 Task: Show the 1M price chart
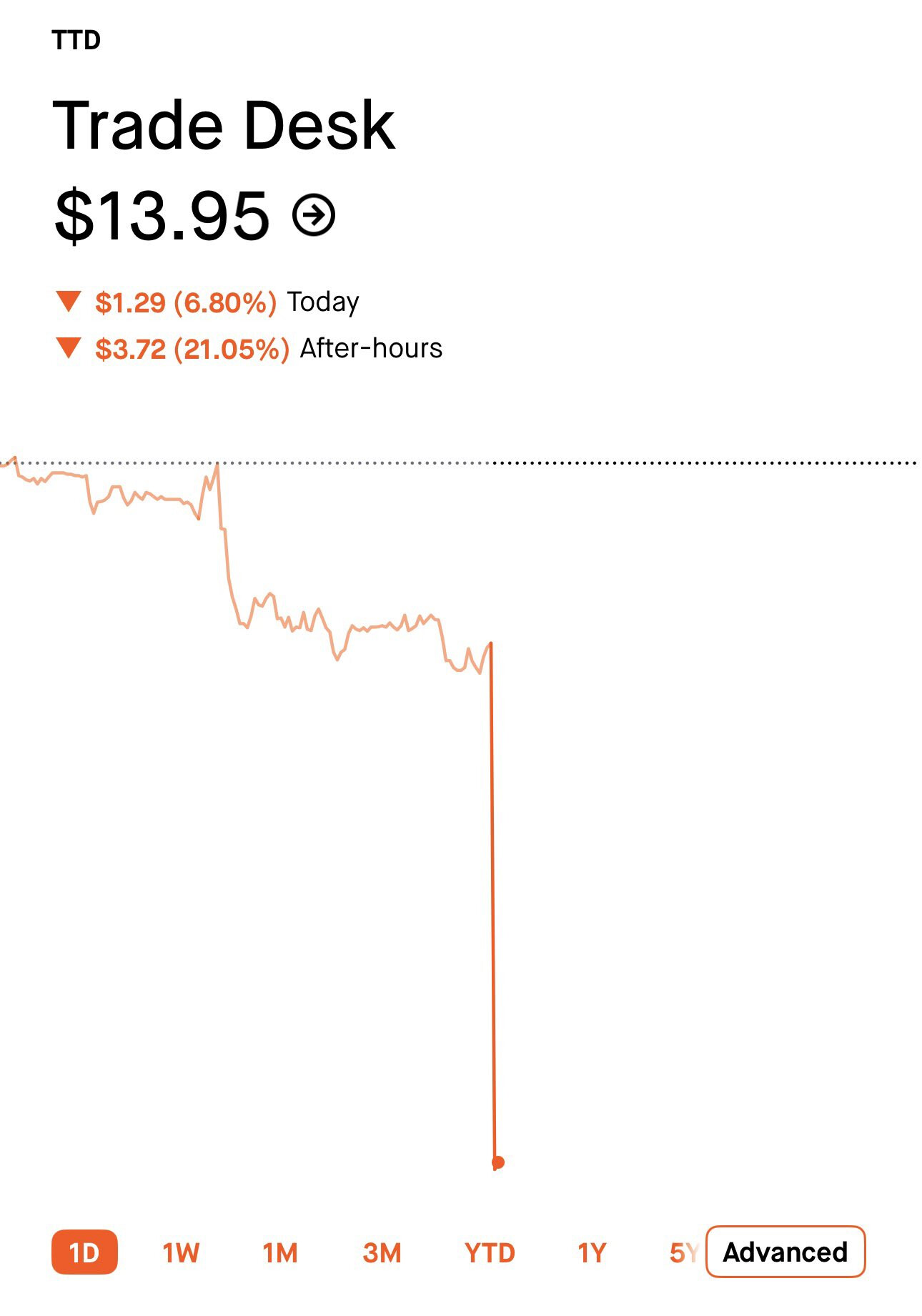coord(280,1252)
